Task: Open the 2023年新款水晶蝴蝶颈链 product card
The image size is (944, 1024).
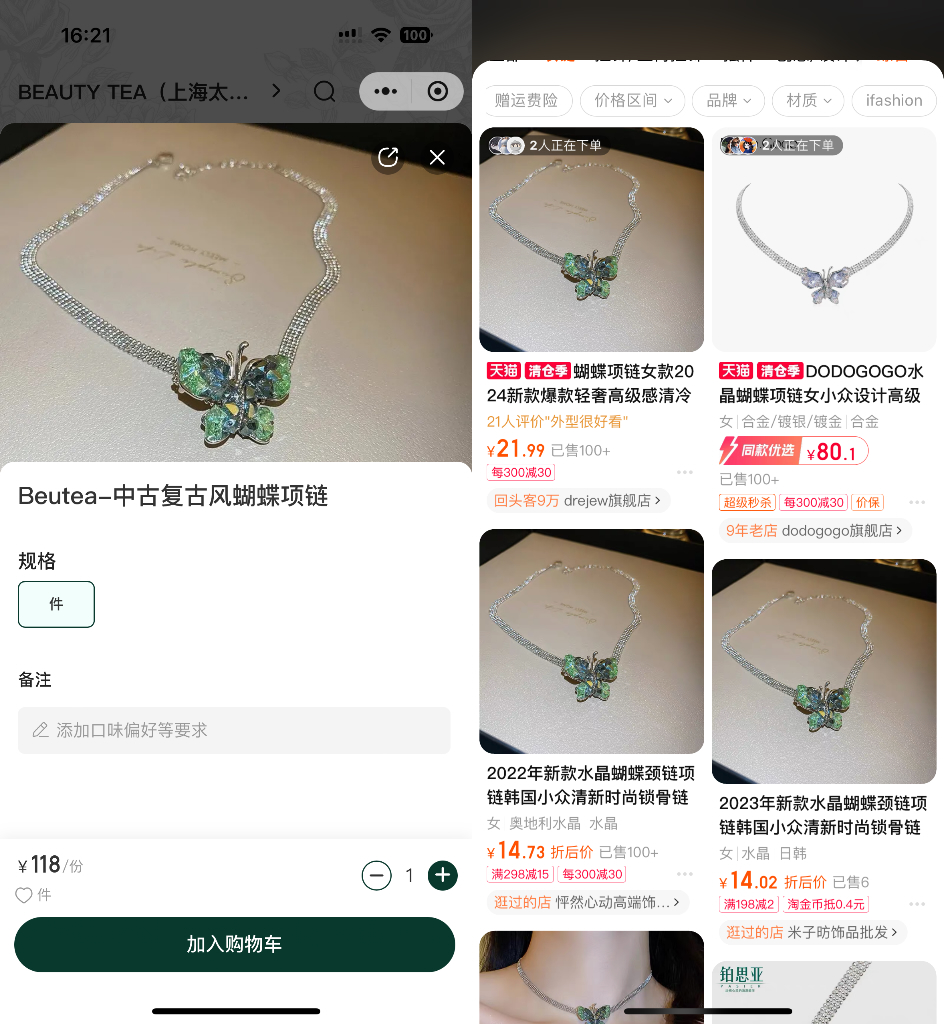Action: [824, 672]
